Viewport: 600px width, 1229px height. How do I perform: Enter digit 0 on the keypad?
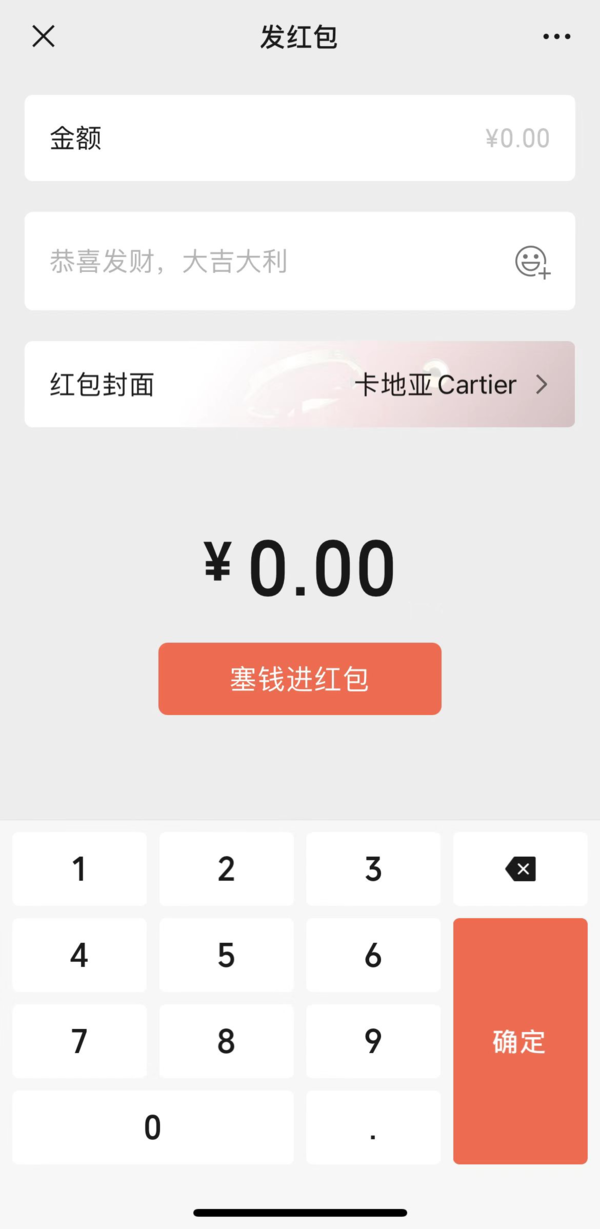click(x=153, y=1127)
